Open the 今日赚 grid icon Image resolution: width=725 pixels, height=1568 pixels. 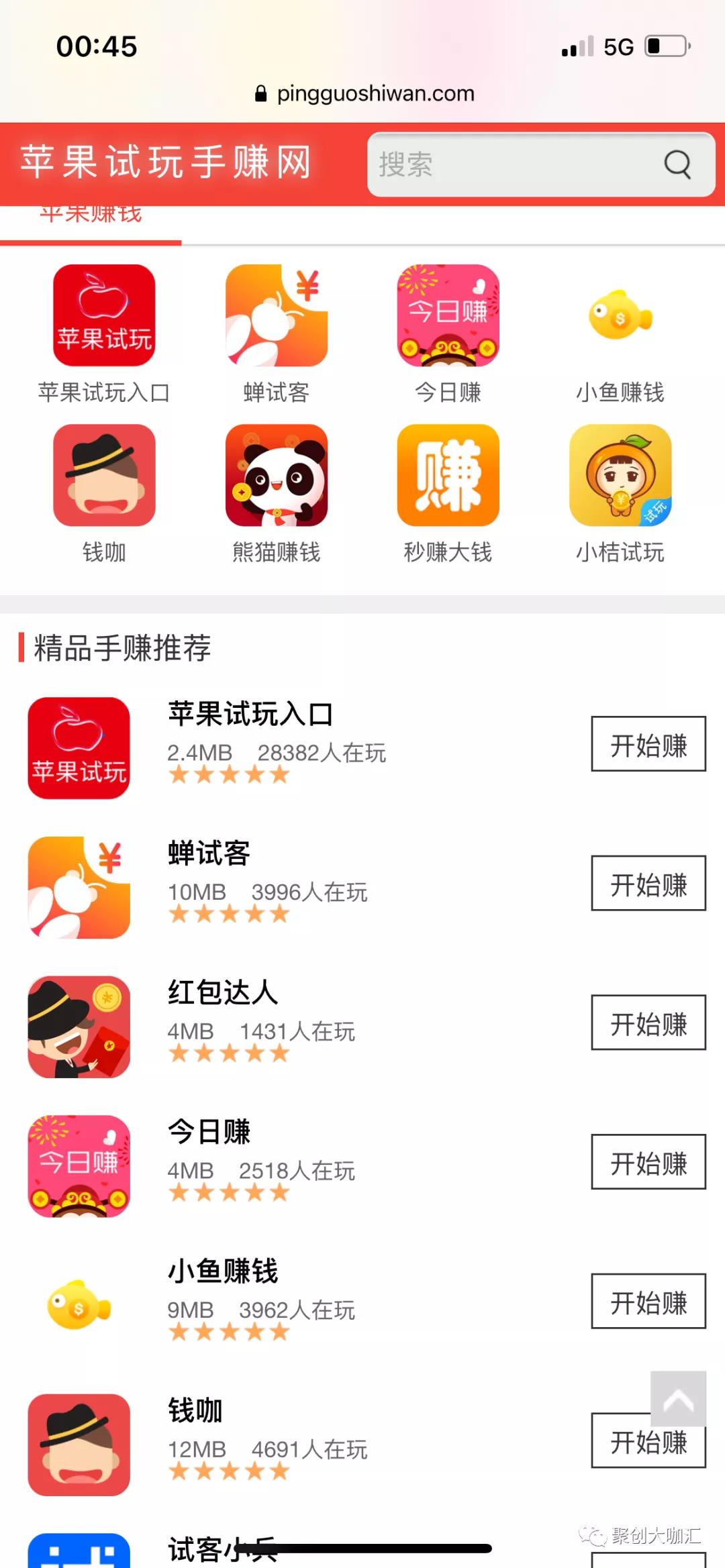click(448, 315)
